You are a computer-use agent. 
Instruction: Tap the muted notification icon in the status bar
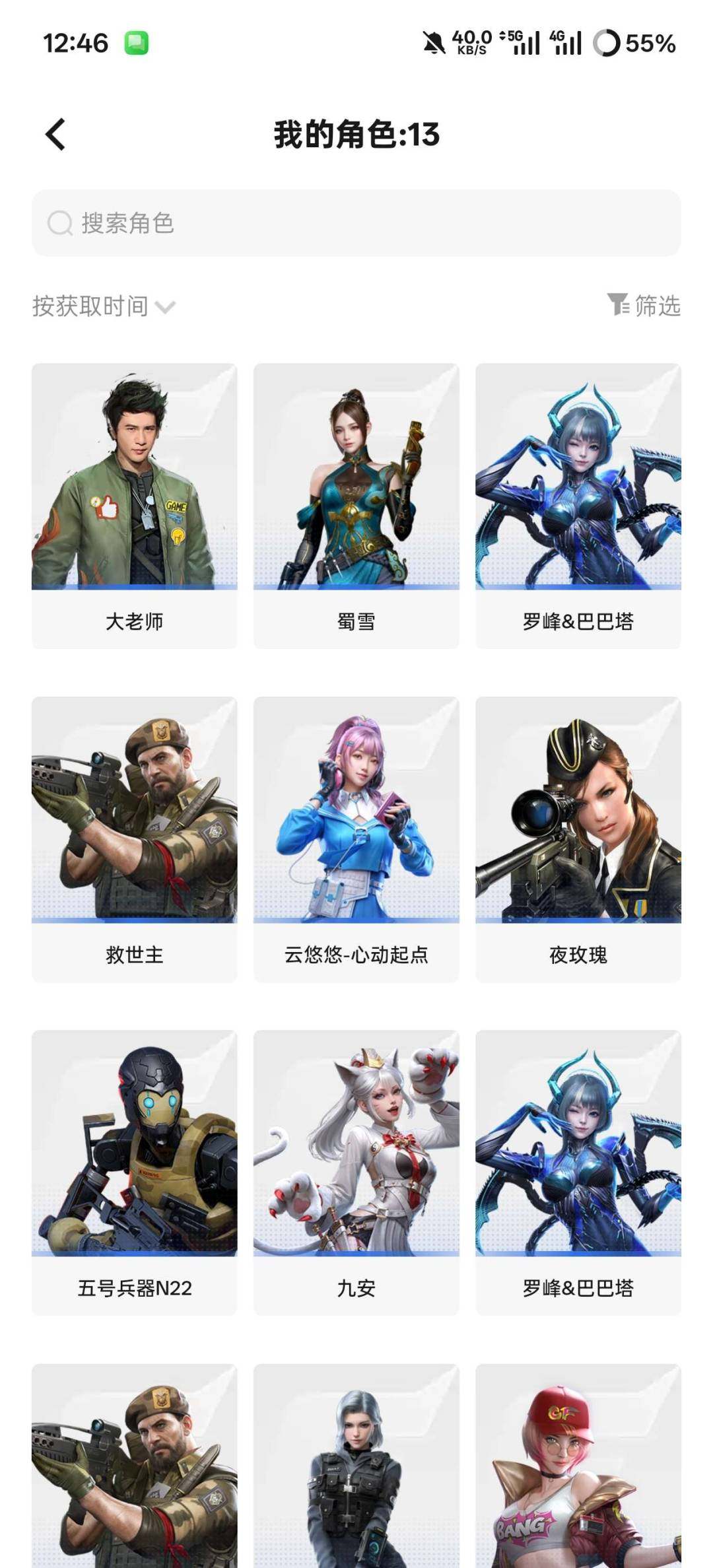pyautogui.click(x=433, y=42)
